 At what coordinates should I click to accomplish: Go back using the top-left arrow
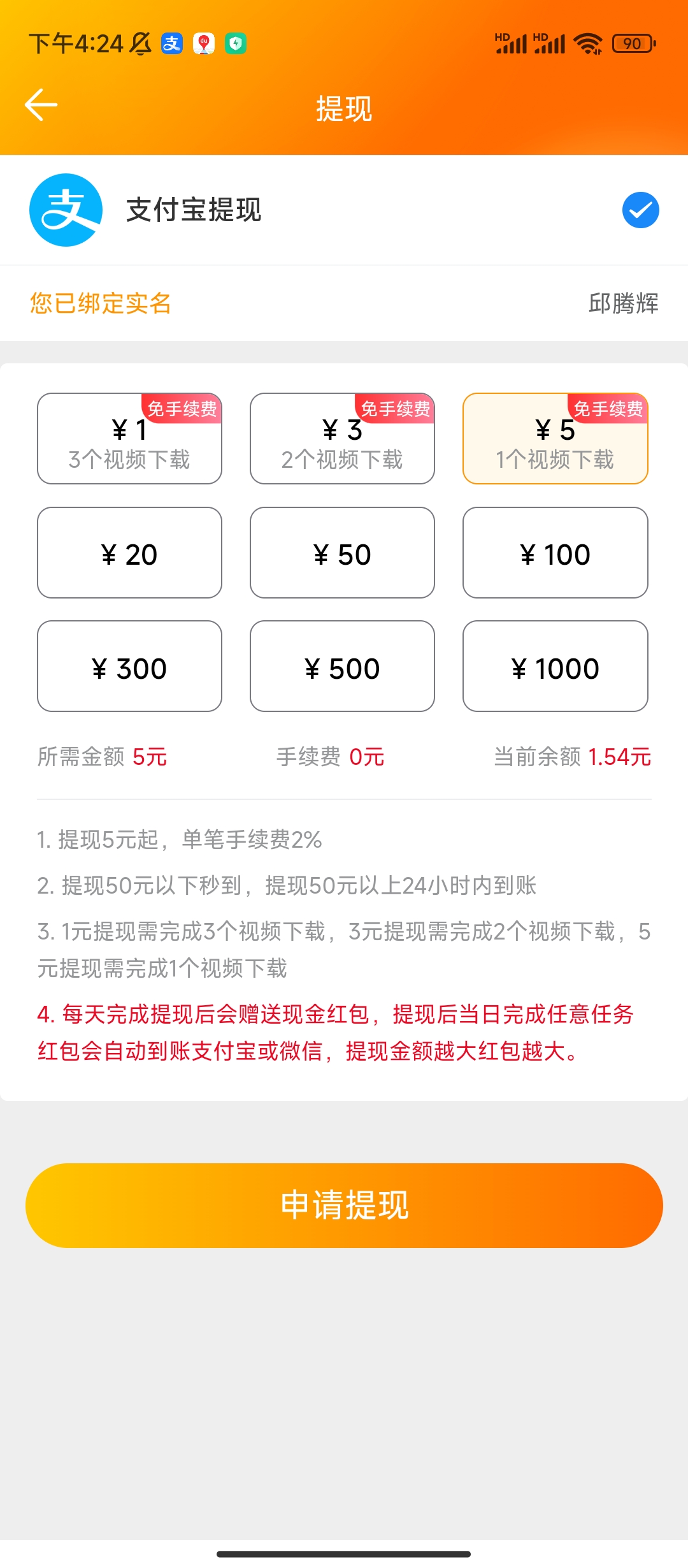(x=41, y=105)
